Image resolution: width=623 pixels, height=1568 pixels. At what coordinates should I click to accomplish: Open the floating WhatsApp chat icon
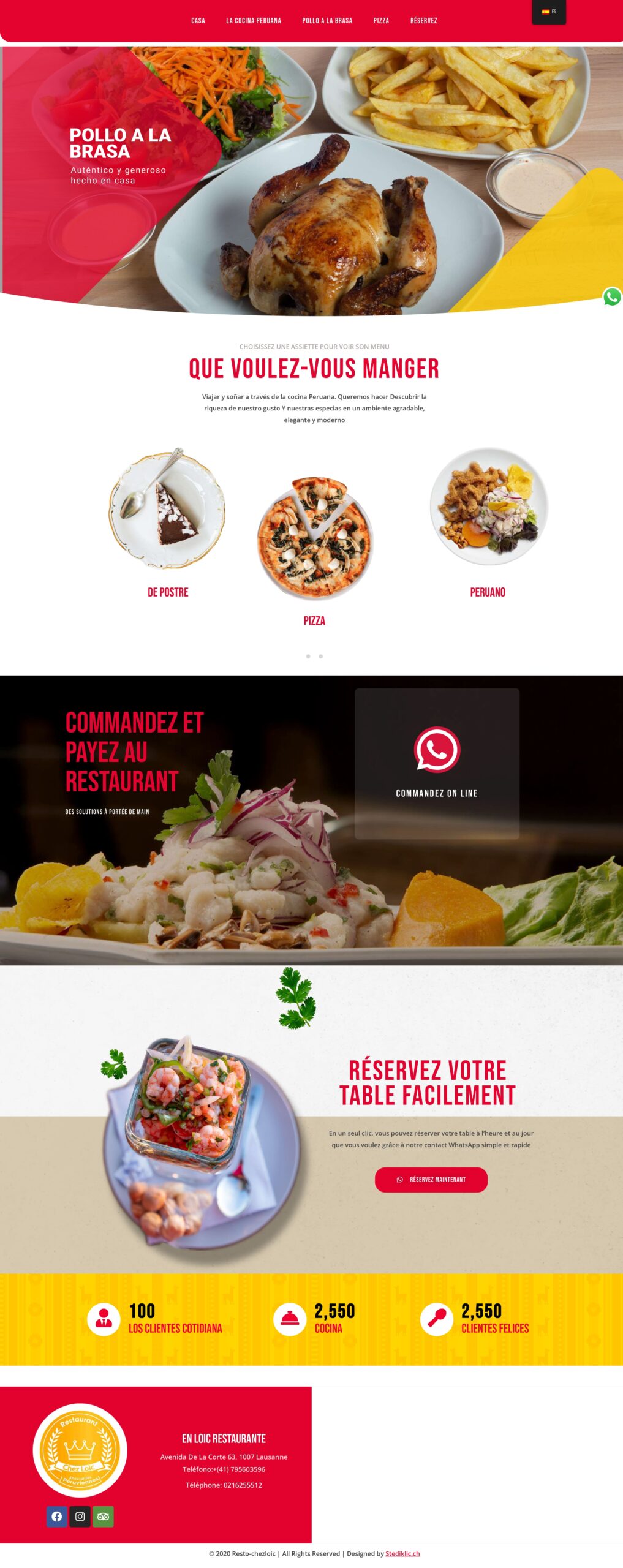tap(612, 297)
